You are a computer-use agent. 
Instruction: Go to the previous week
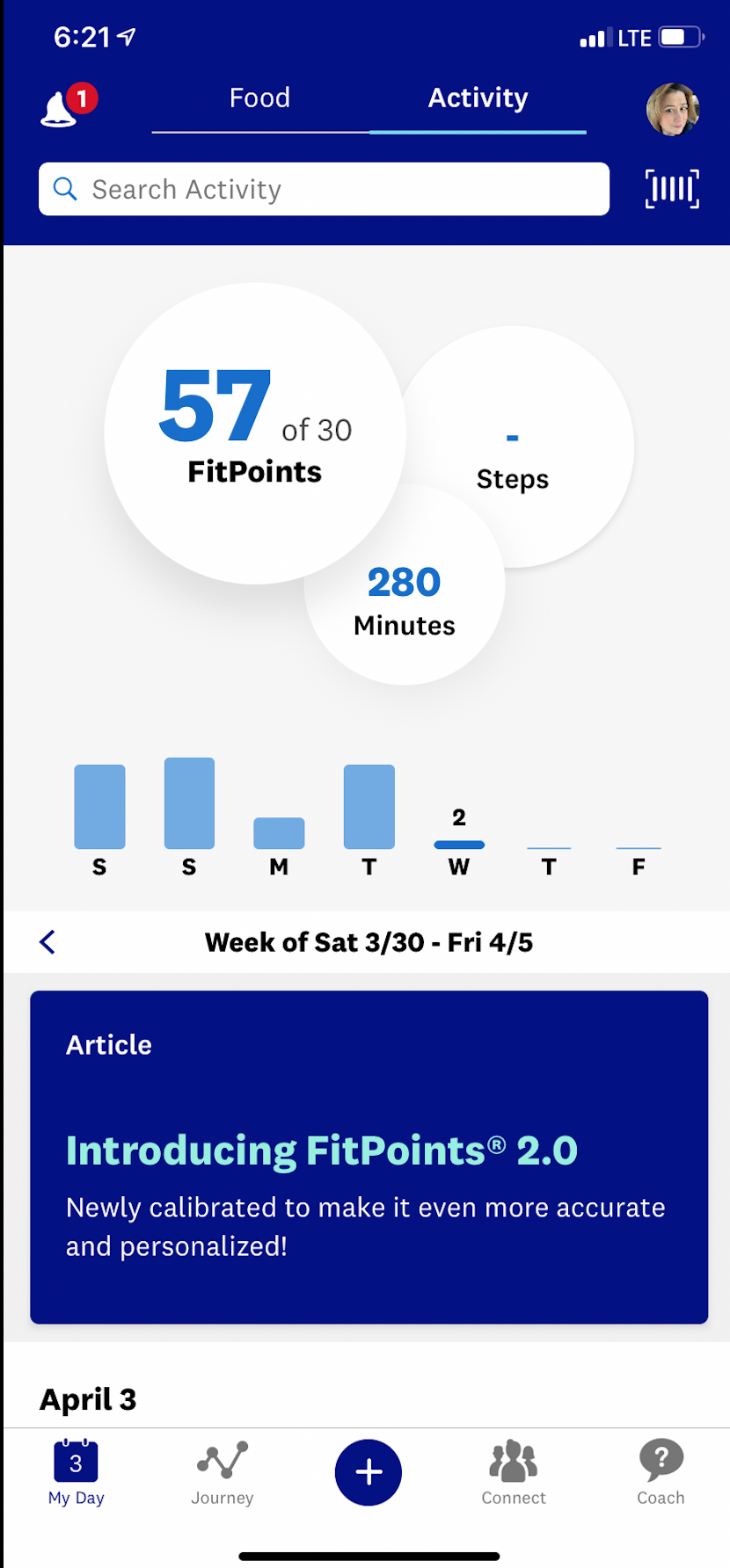47,942
